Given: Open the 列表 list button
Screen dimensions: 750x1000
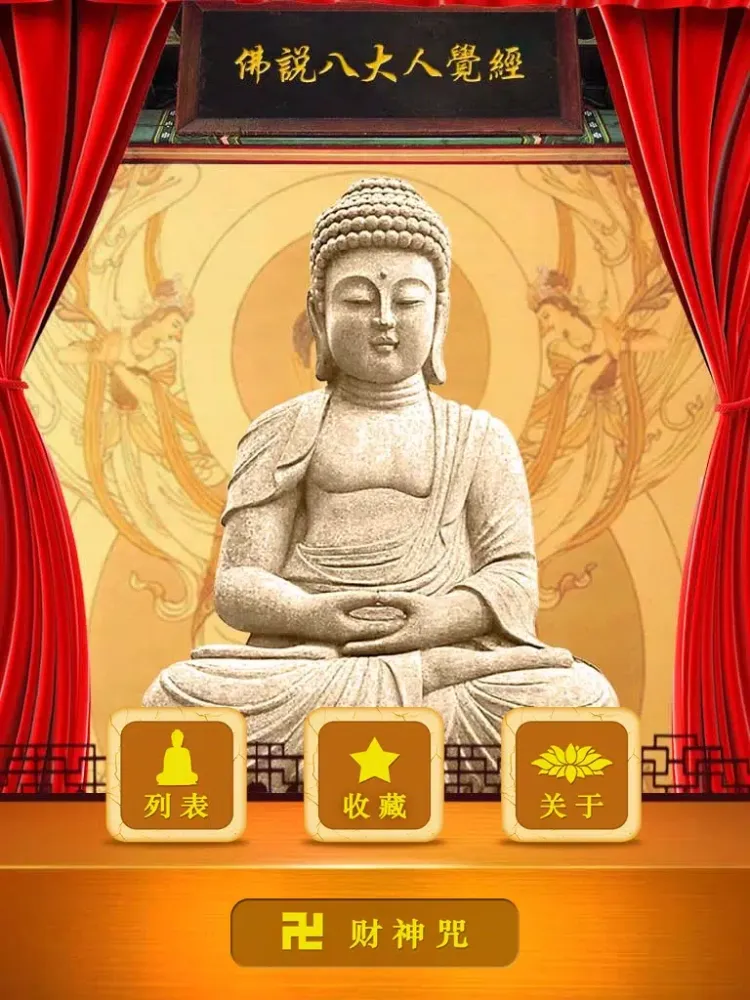Looking at the screenshot, I should (176, 775).
